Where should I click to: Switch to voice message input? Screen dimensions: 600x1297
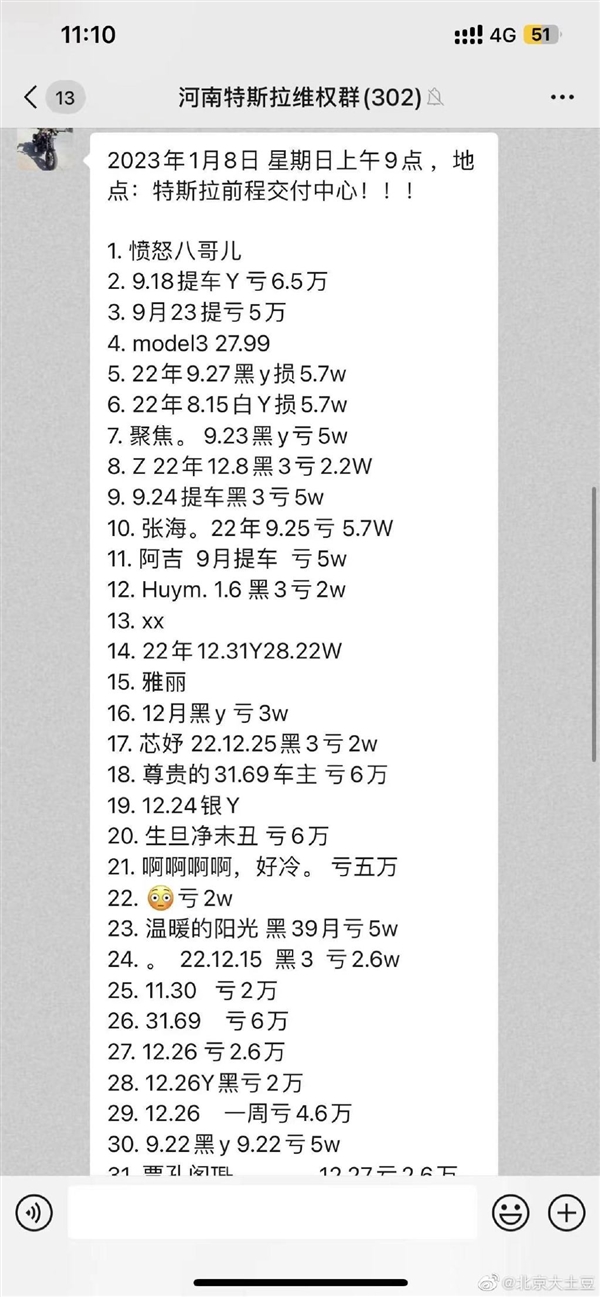coord(34,1214)
